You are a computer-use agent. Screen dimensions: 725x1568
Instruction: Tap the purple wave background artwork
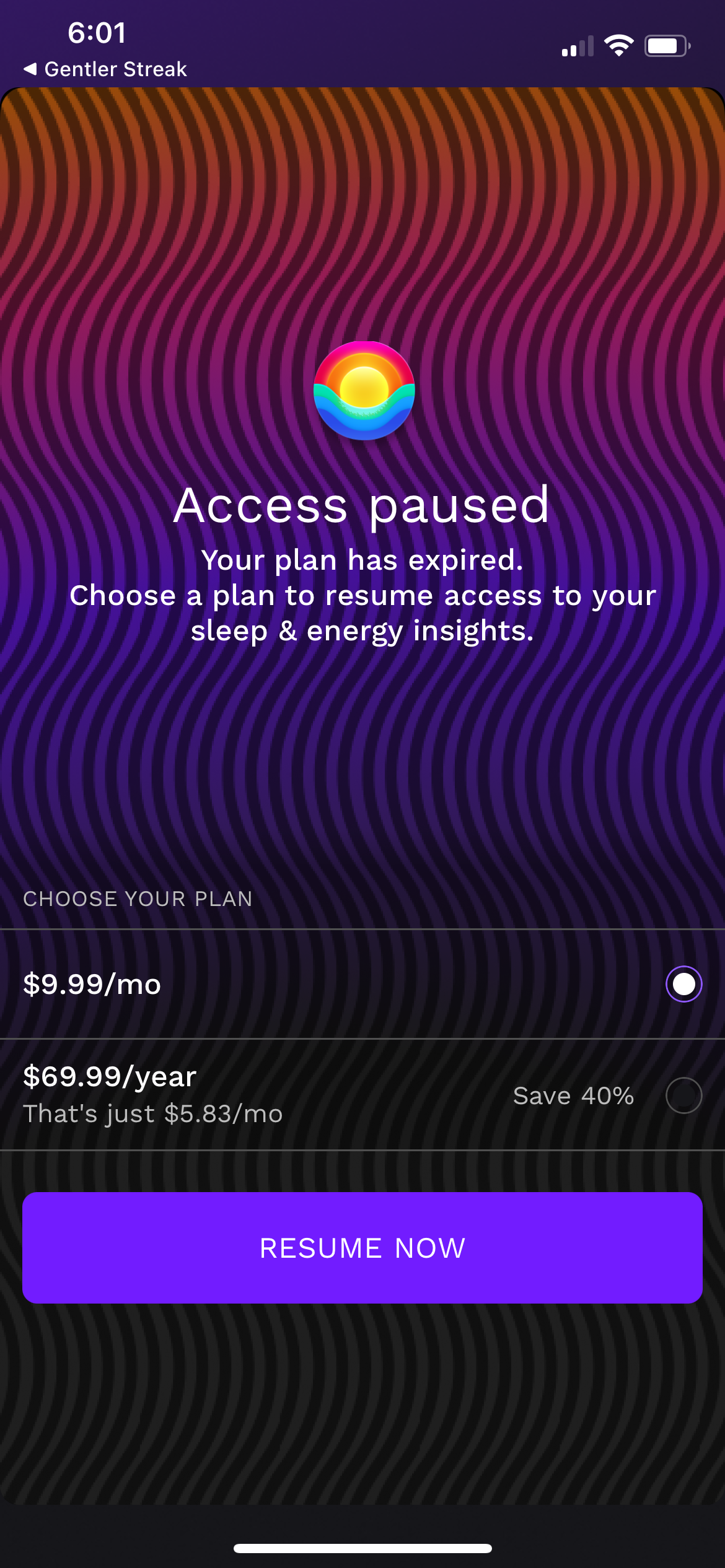coord(362,774)
